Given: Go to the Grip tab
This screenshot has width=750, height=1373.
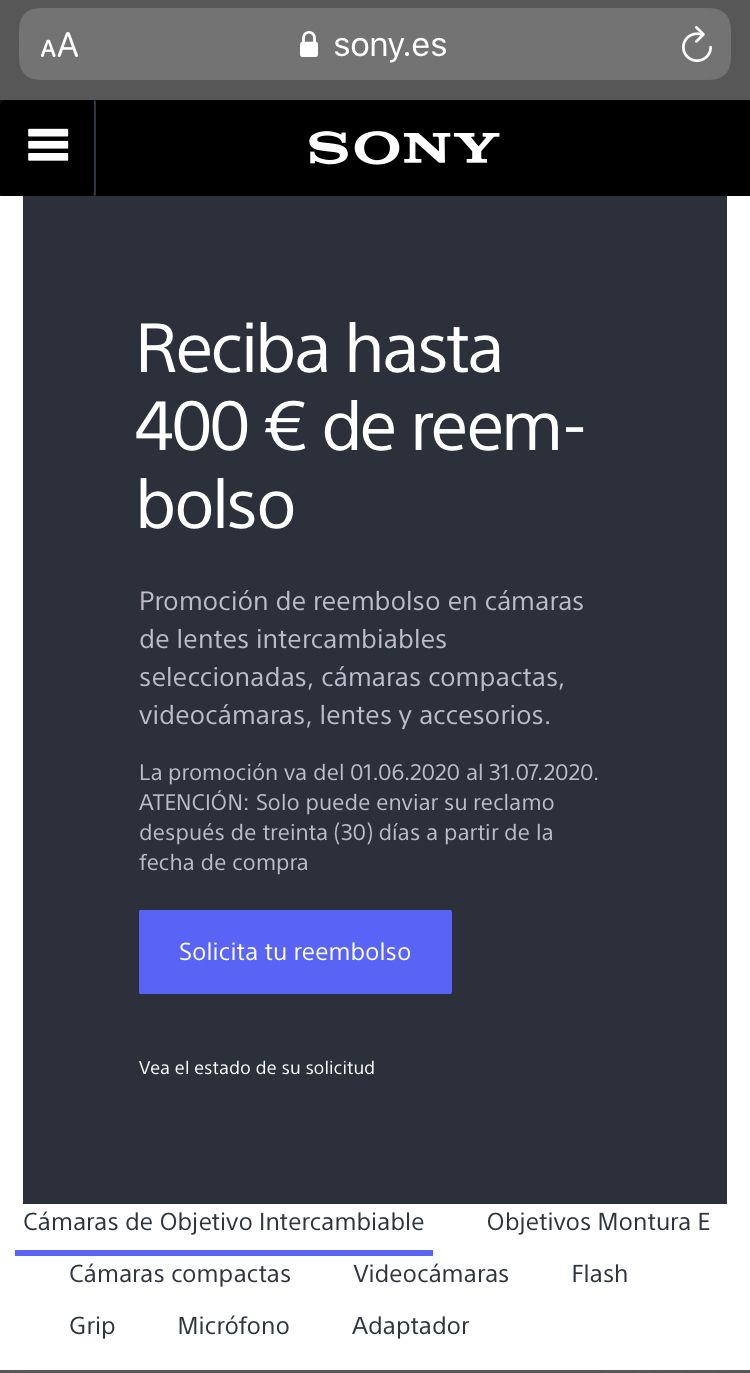Looking at the screenshot, I should tap(92, 1326).
